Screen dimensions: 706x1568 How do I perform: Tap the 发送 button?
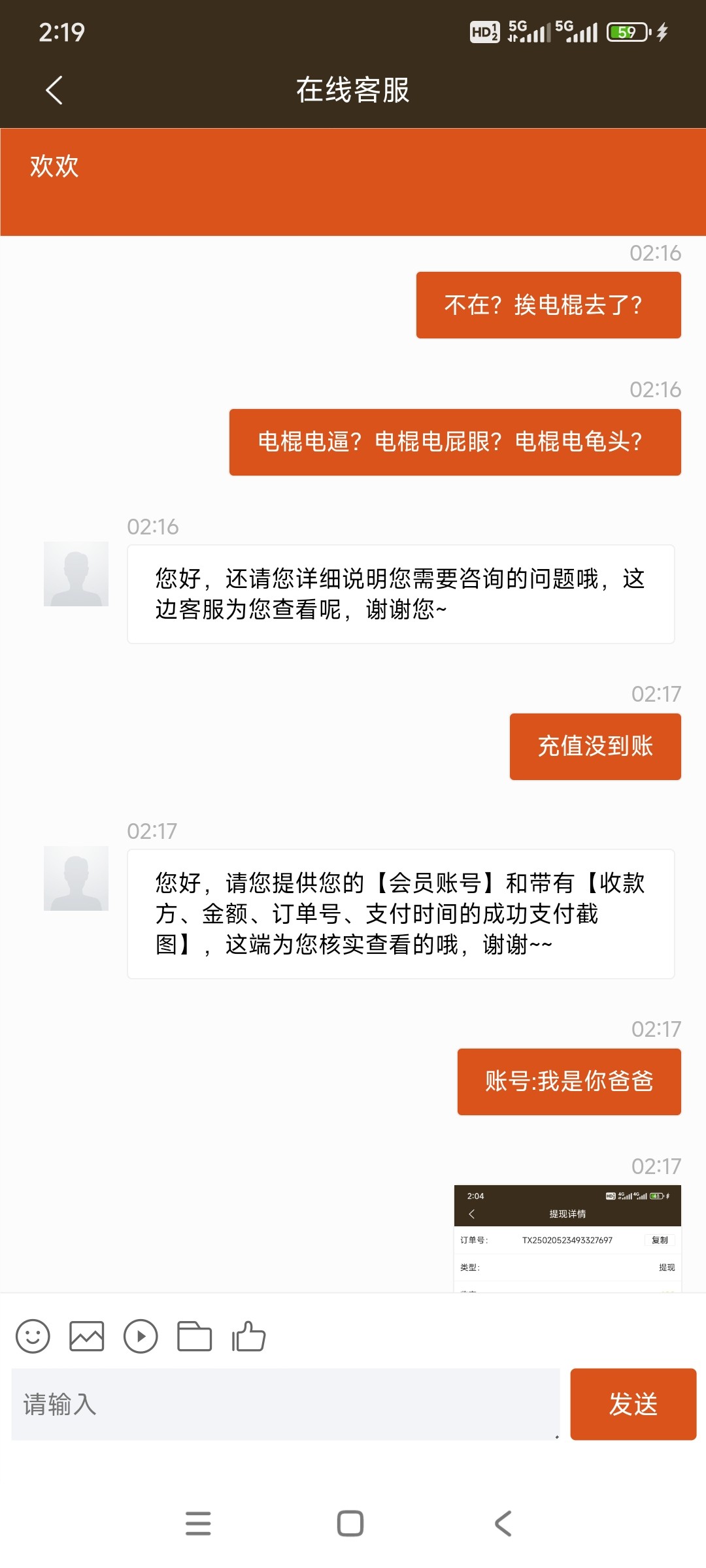point(633,1404)
